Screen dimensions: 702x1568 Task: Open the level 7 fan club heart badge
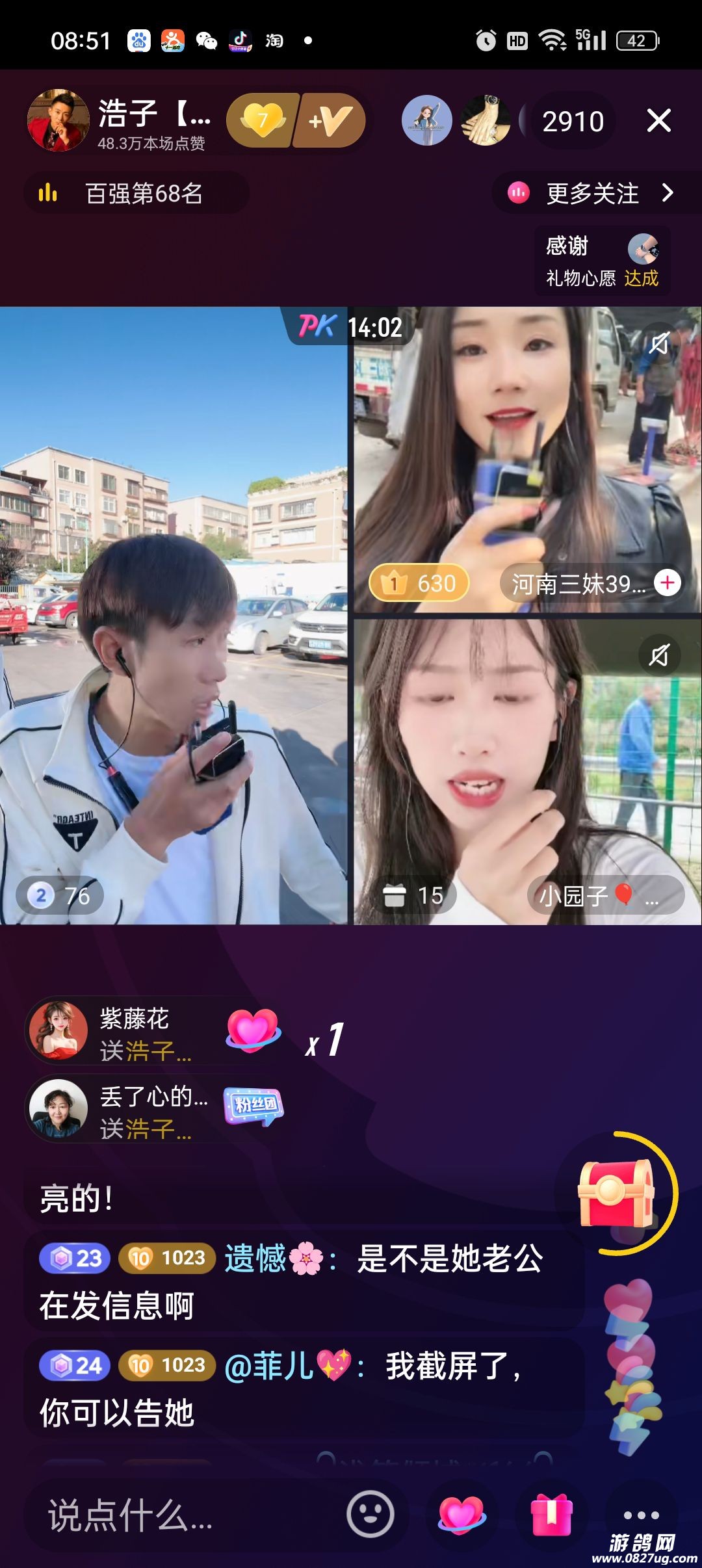[263, 121]
